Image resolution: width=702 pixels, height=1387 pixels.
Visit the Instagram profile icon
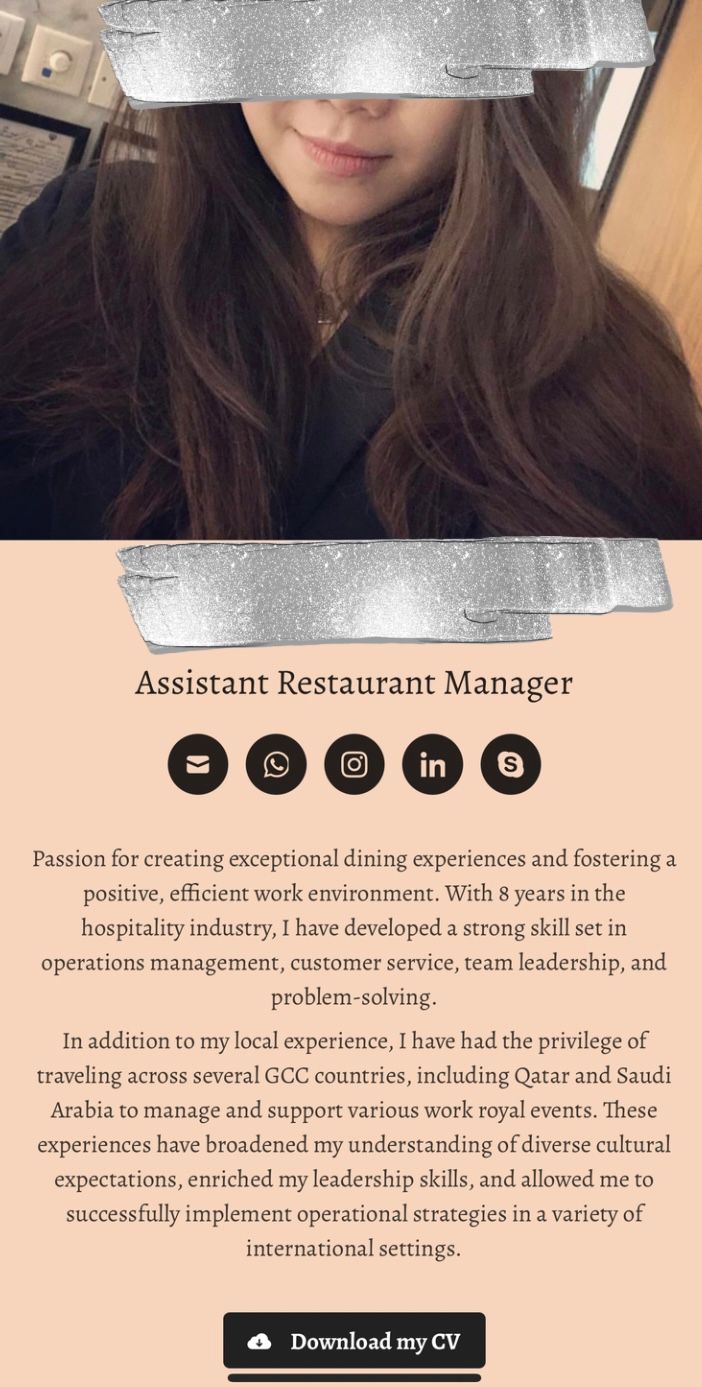coord(354,765)
